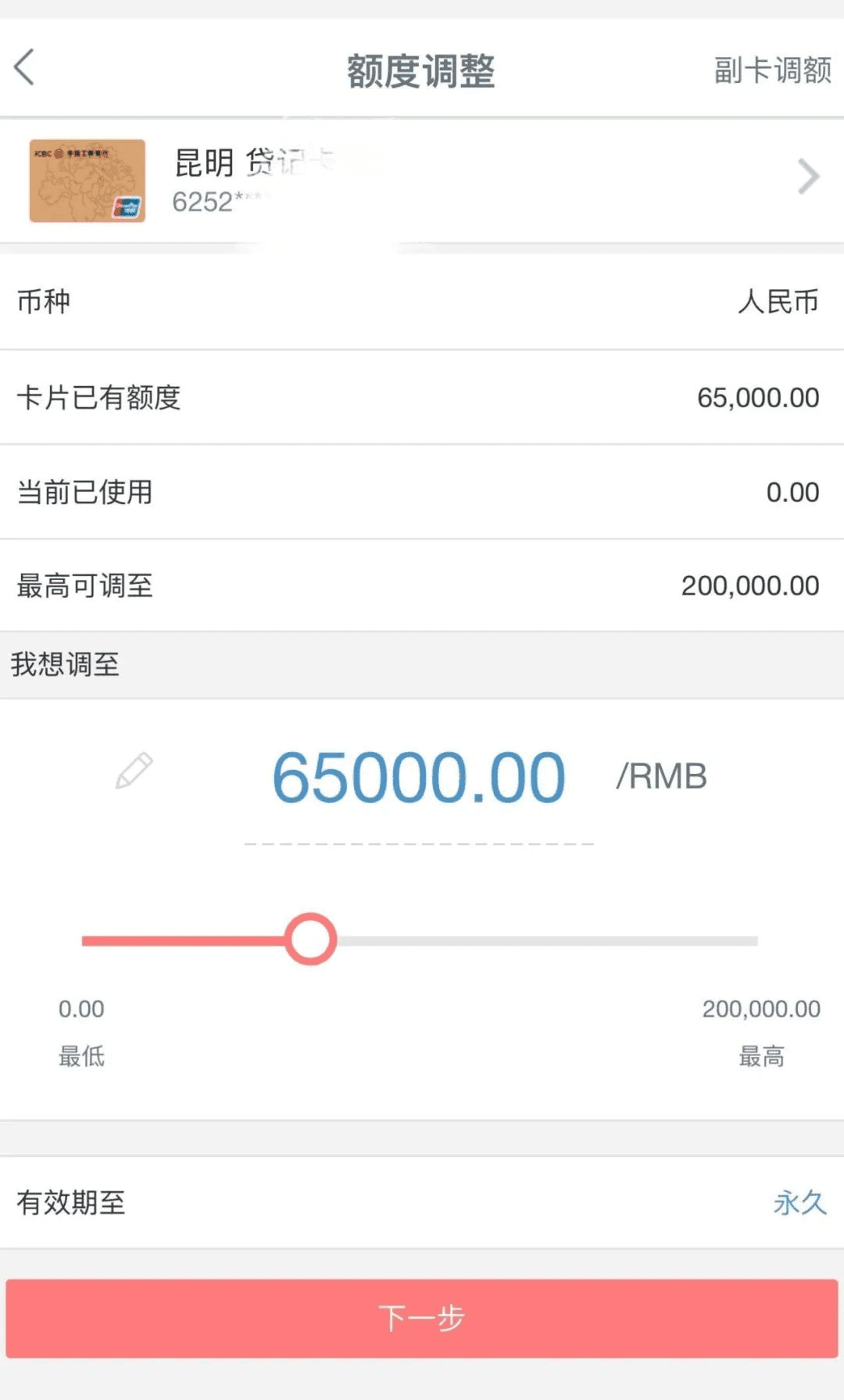Image resolution: width=844 pixels, height=1400 pixels.
Task: Proceed with the 下一步 button
Action: click(422, 1318)
